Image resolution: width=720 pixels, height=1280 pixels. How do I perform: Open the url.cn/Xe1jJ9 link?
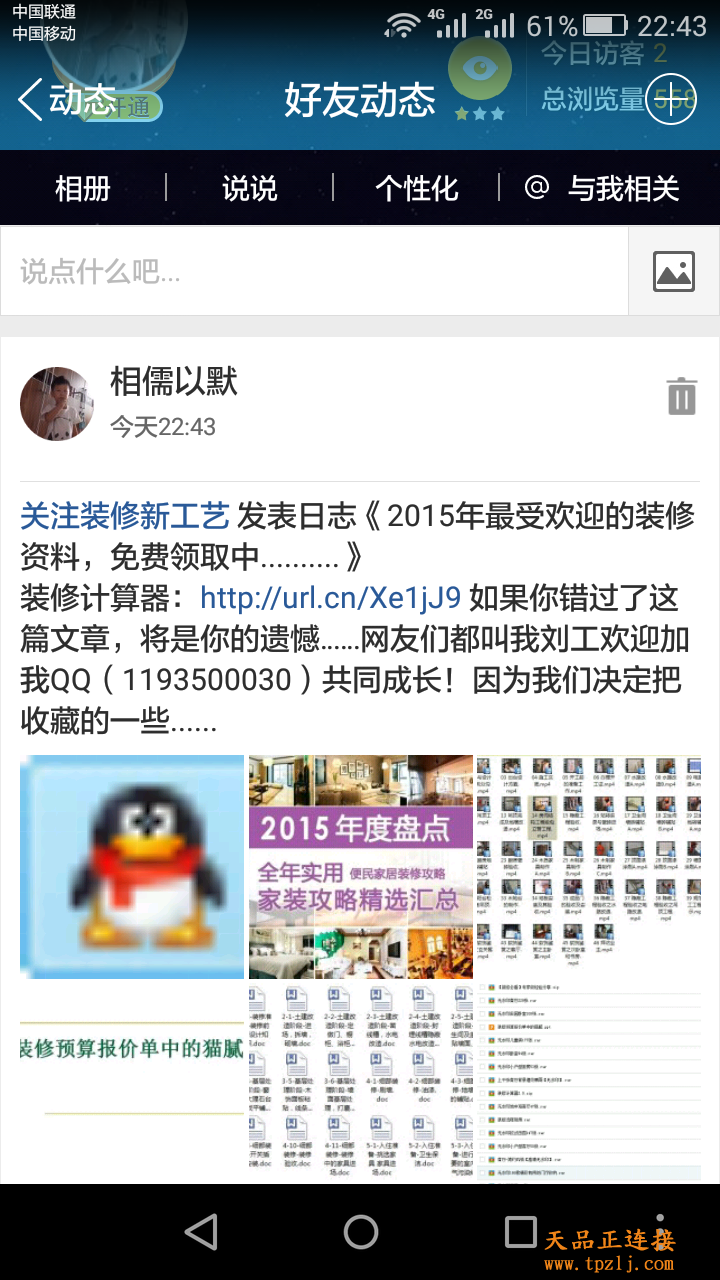click(x=330, y=598)
